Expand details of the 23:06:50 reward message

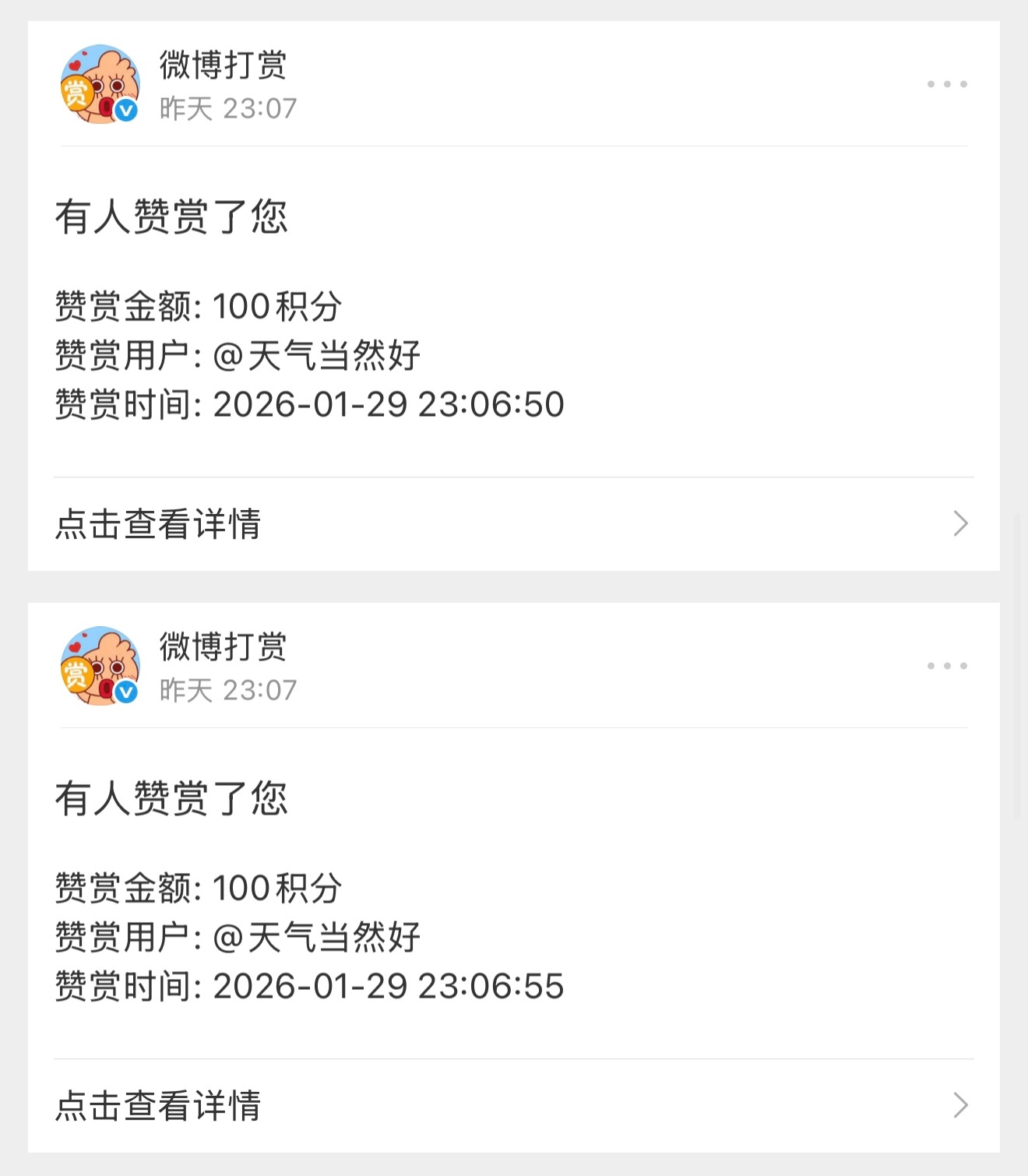pos(159,524)
